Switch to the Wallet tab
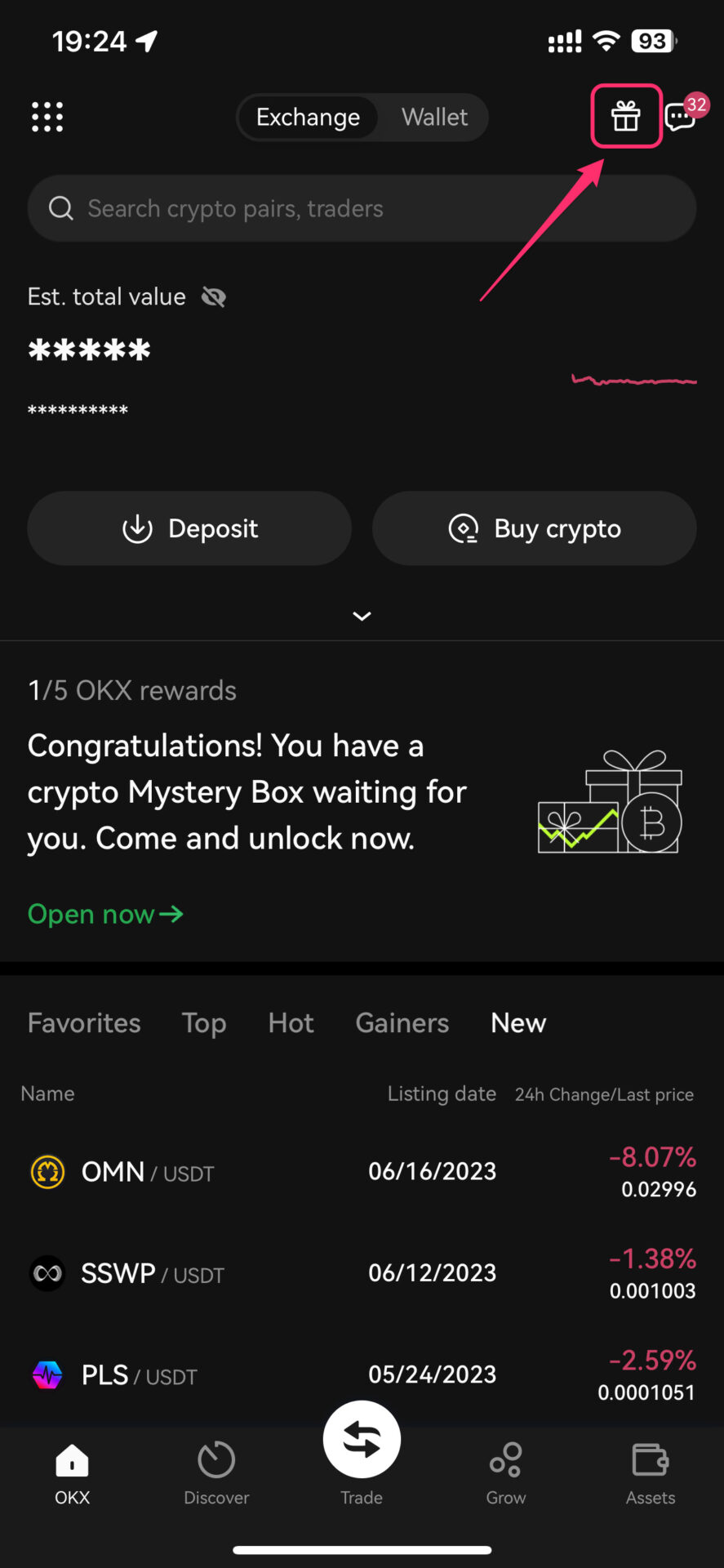 point(434,117)
